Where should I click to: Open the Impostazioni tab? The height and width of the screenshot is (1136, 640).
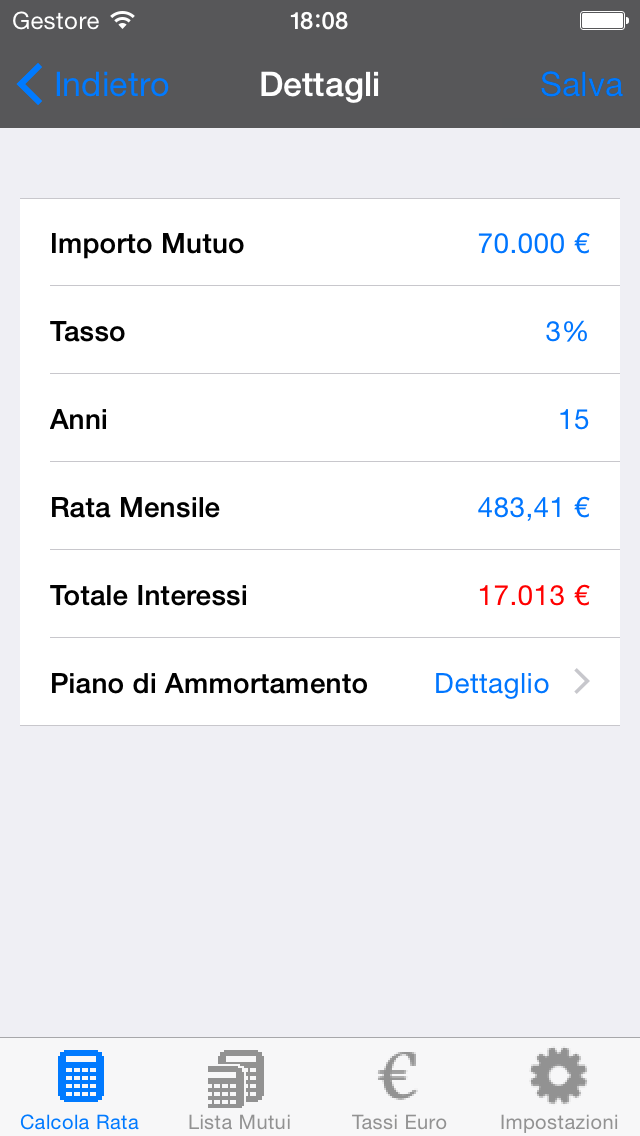tap(559, 1090)
